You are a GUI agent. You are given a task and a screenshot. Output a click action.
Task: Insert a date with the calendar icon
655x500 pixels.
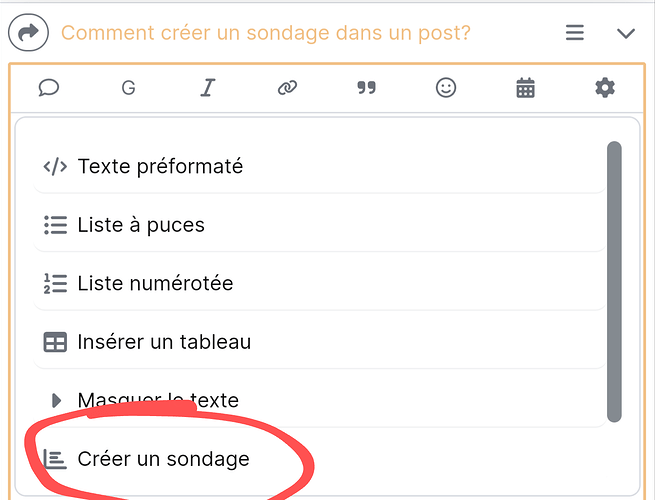525,88
